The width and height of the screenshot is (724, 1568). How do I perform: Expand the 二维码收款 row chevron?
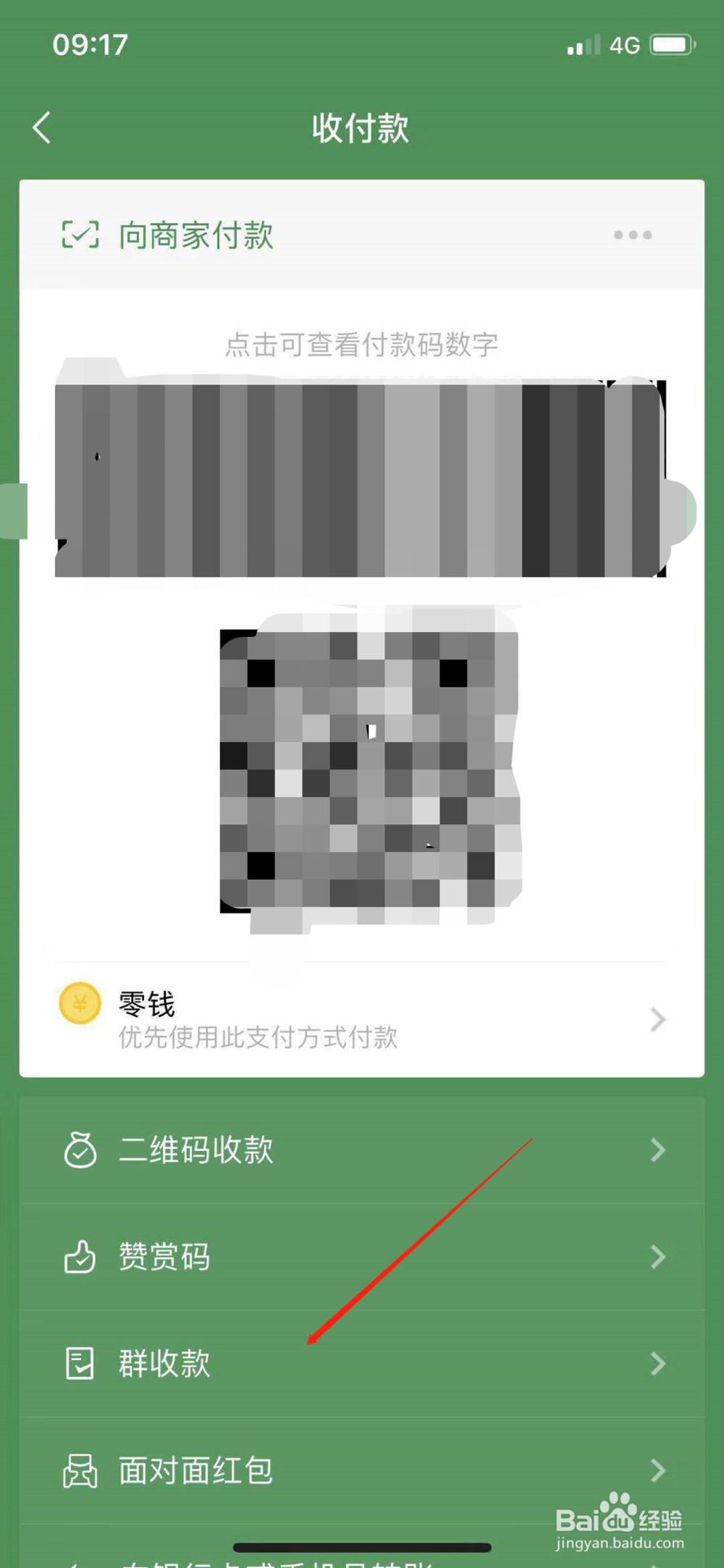657,1150
